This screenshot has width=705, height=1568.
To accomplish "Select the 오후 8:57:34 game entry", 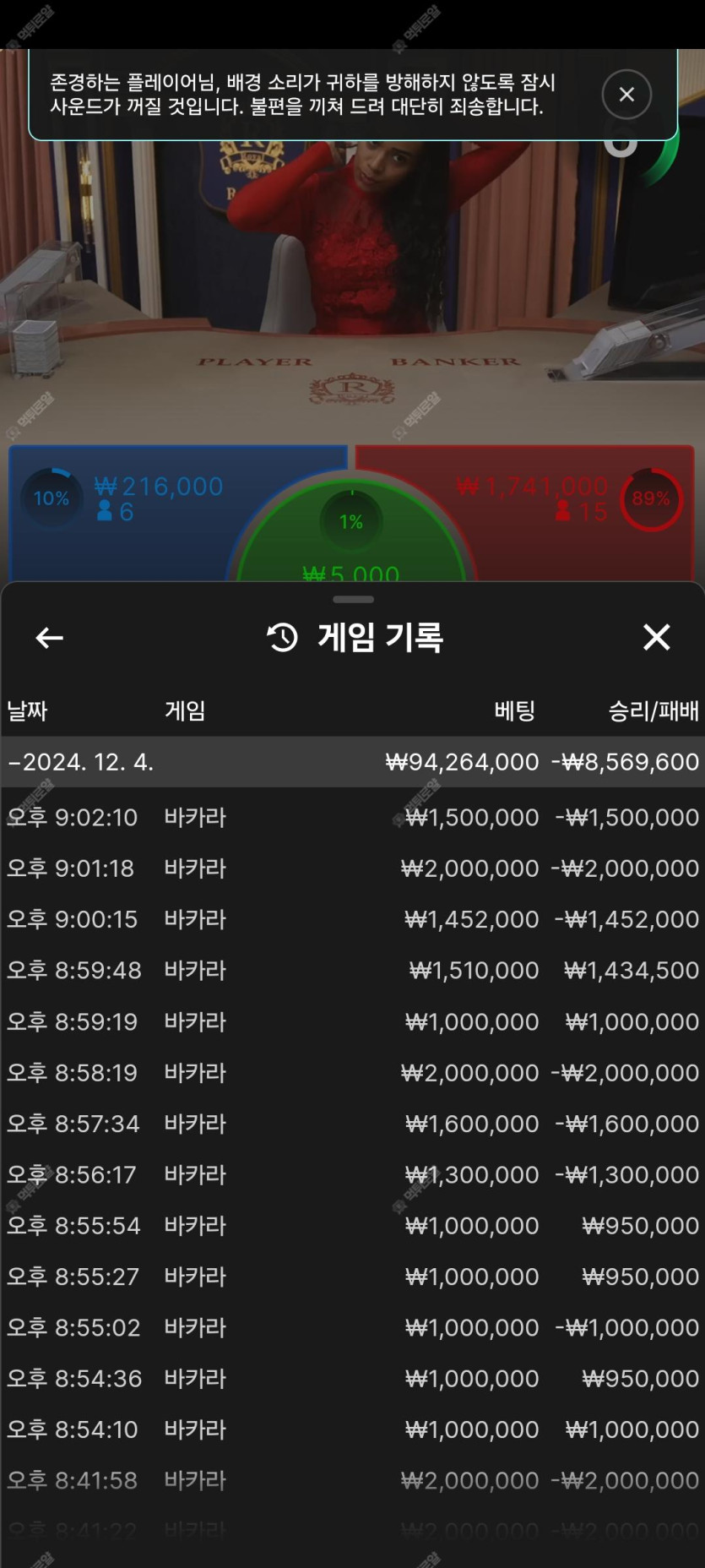I will [x=352, y=1124].
